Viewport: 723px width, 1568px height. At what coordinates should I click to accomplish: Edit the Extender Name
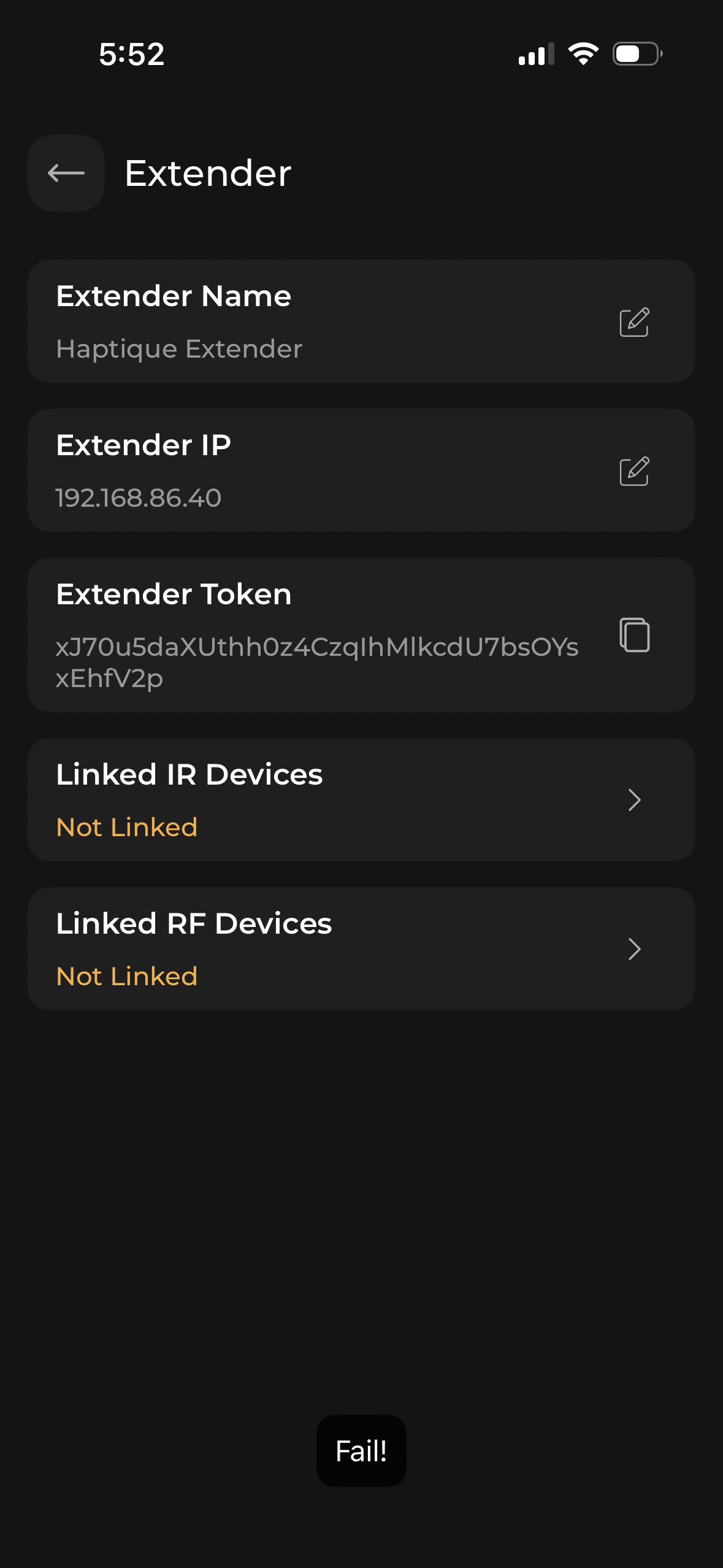point(634,322)
